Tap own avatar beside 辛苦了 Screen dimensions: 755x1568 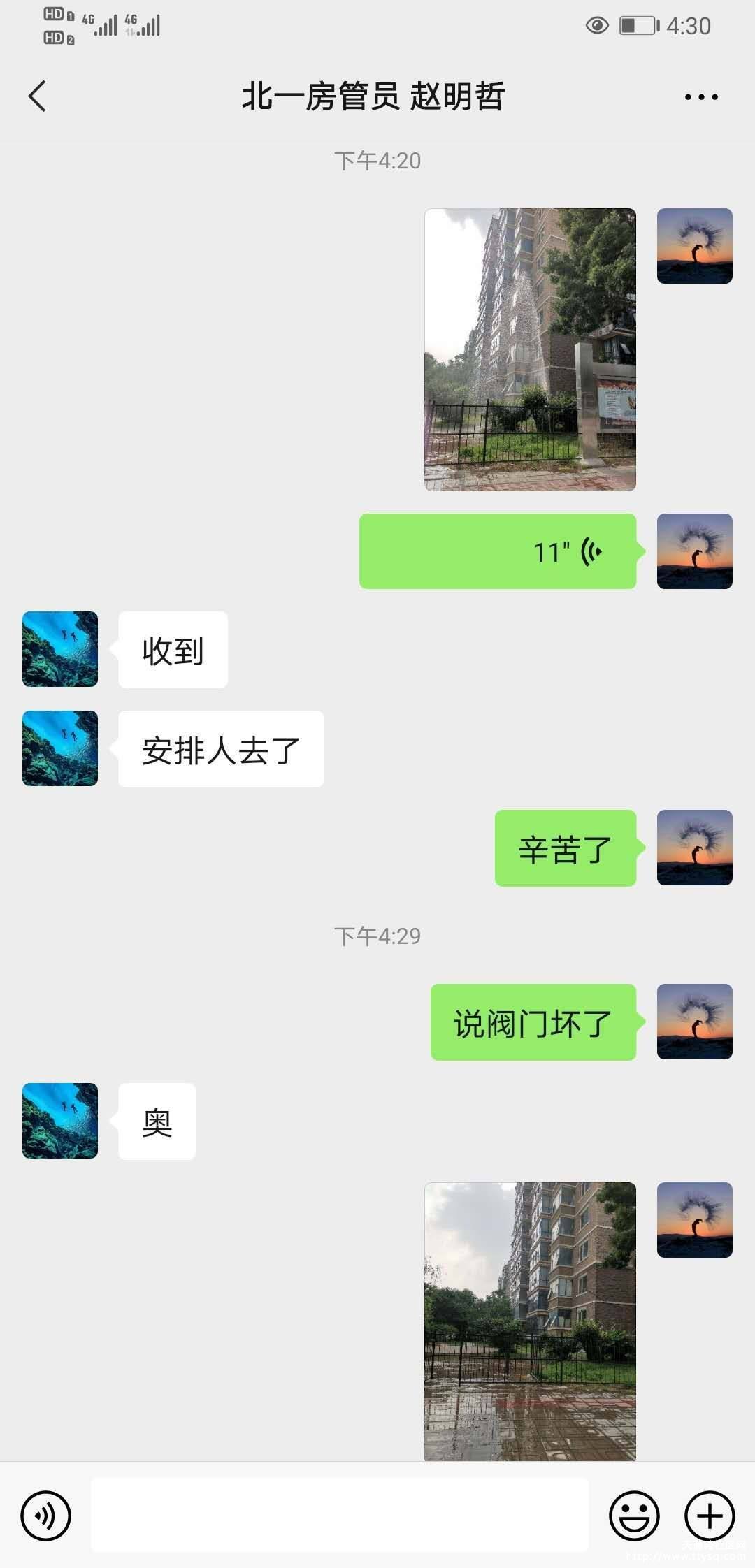[x=695, y=848]
